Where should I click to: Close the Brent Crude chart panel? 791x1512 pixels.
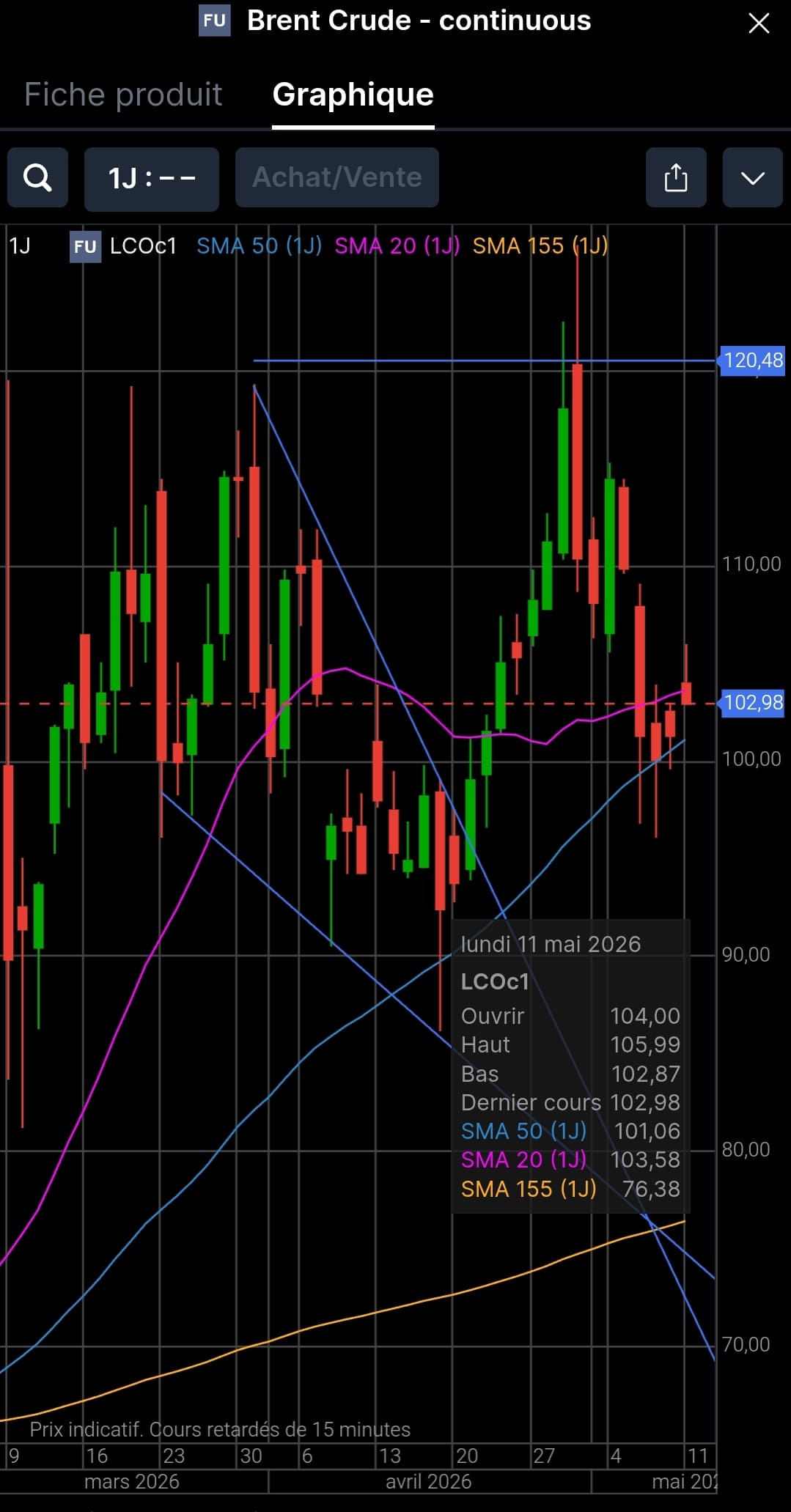tap(759, 23)
